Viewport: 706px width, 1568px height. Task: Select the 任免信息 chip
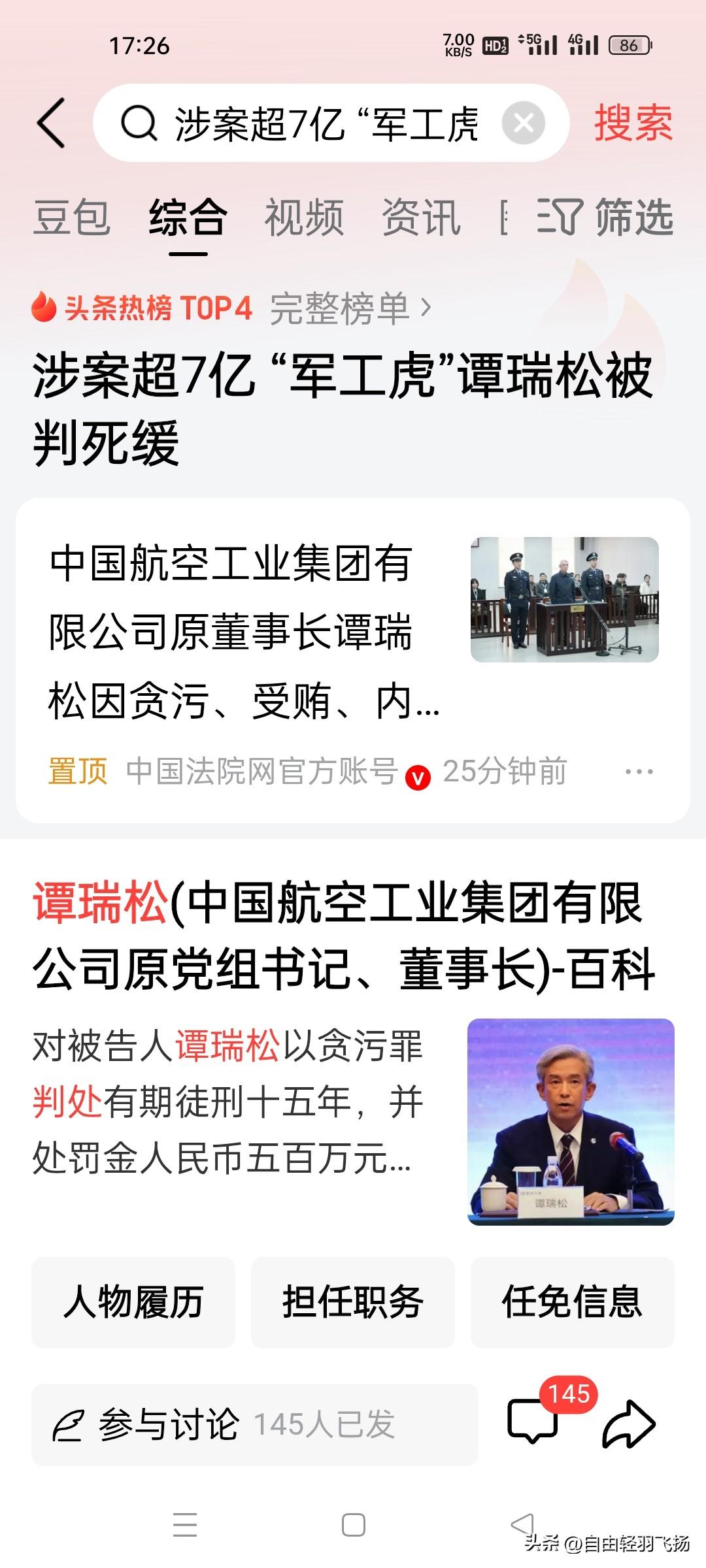coord(572,1302)
